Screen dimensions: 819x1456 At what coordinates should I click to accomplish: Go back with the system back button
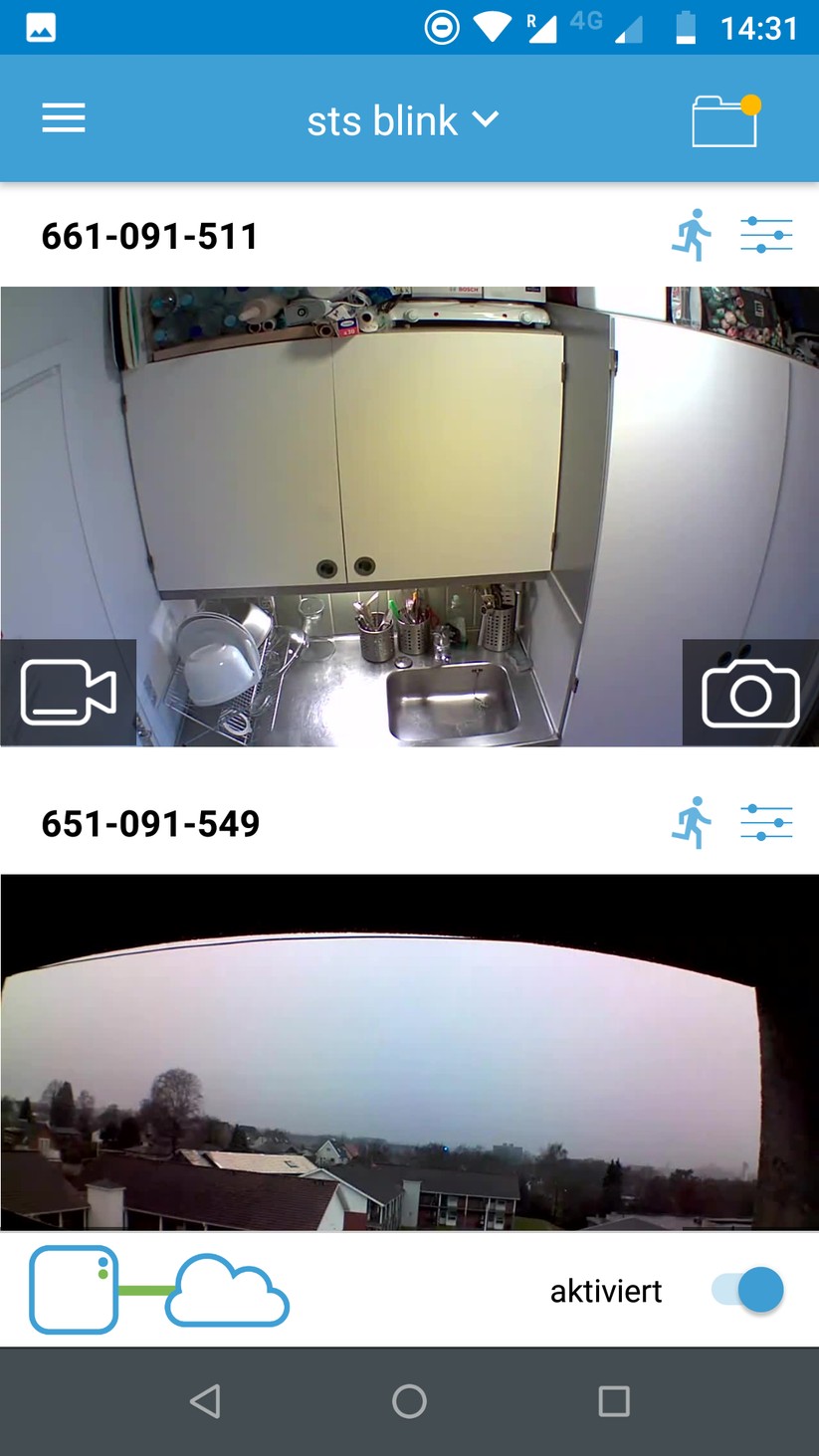coord(205,1401)
